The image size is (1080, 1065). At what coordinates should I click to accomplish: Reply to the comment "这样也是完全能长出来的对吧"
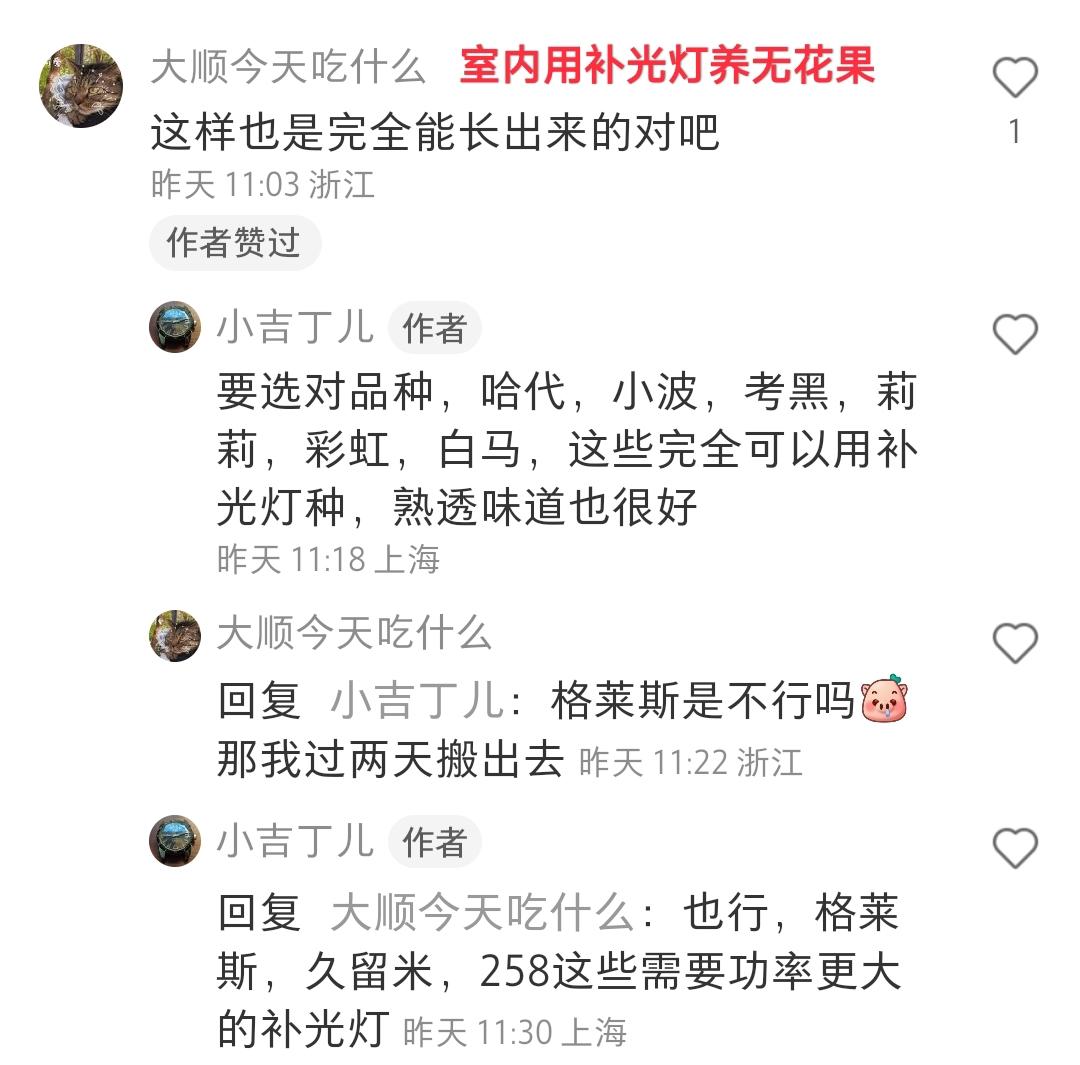(x=435, y=132)
